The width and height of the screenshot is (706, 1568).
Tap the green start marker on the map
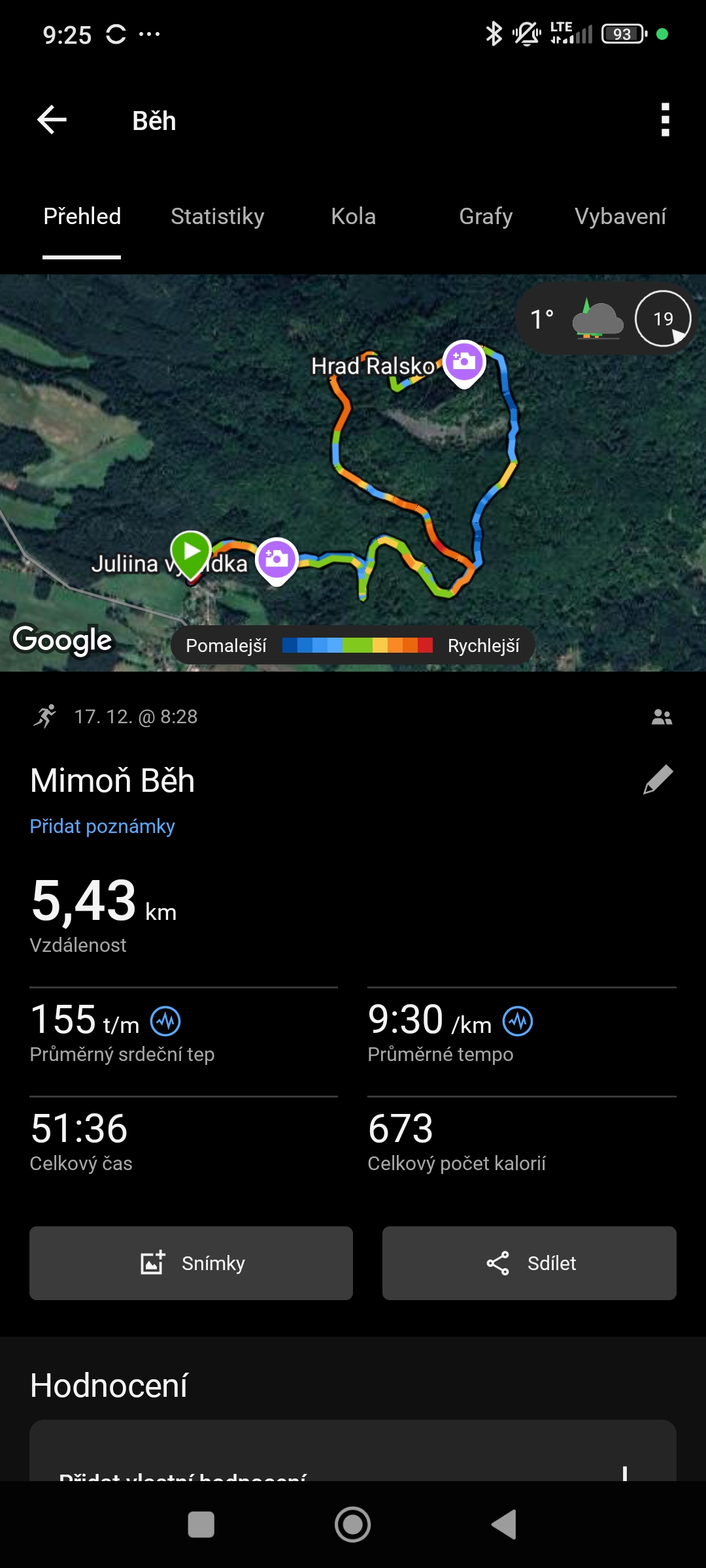(191, 553)
